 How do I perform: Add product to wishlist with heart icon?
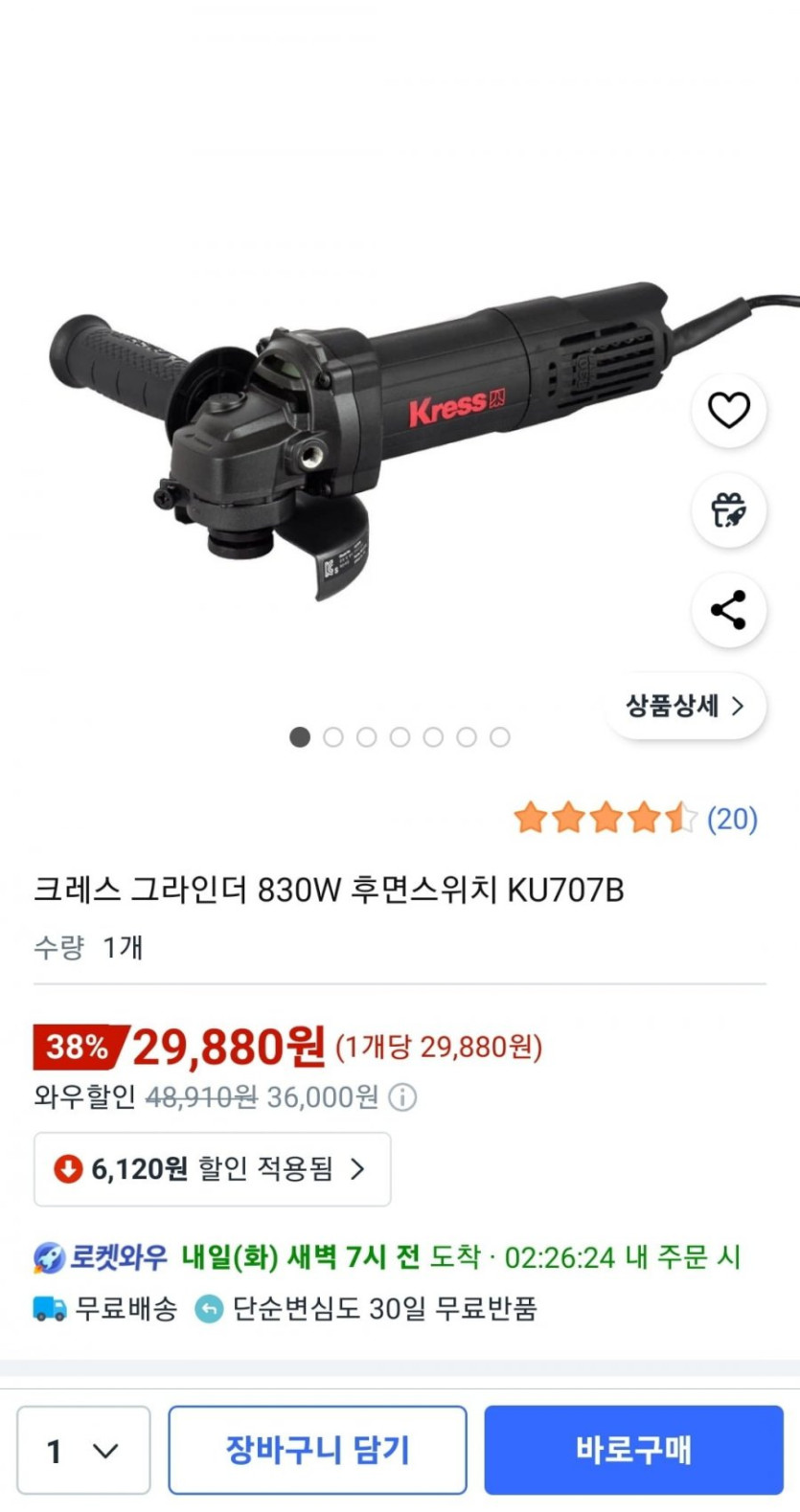click(x=728, y=408)
